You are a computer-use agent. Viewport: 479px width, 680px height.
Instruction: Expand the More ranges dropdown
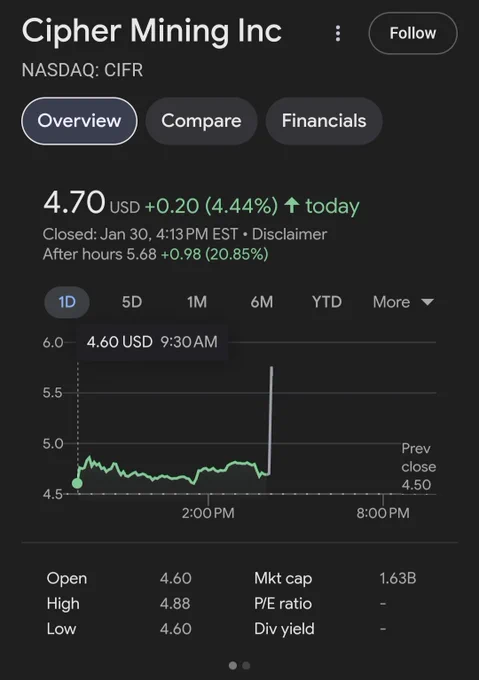pyautogui.click(x=403, y=302)
